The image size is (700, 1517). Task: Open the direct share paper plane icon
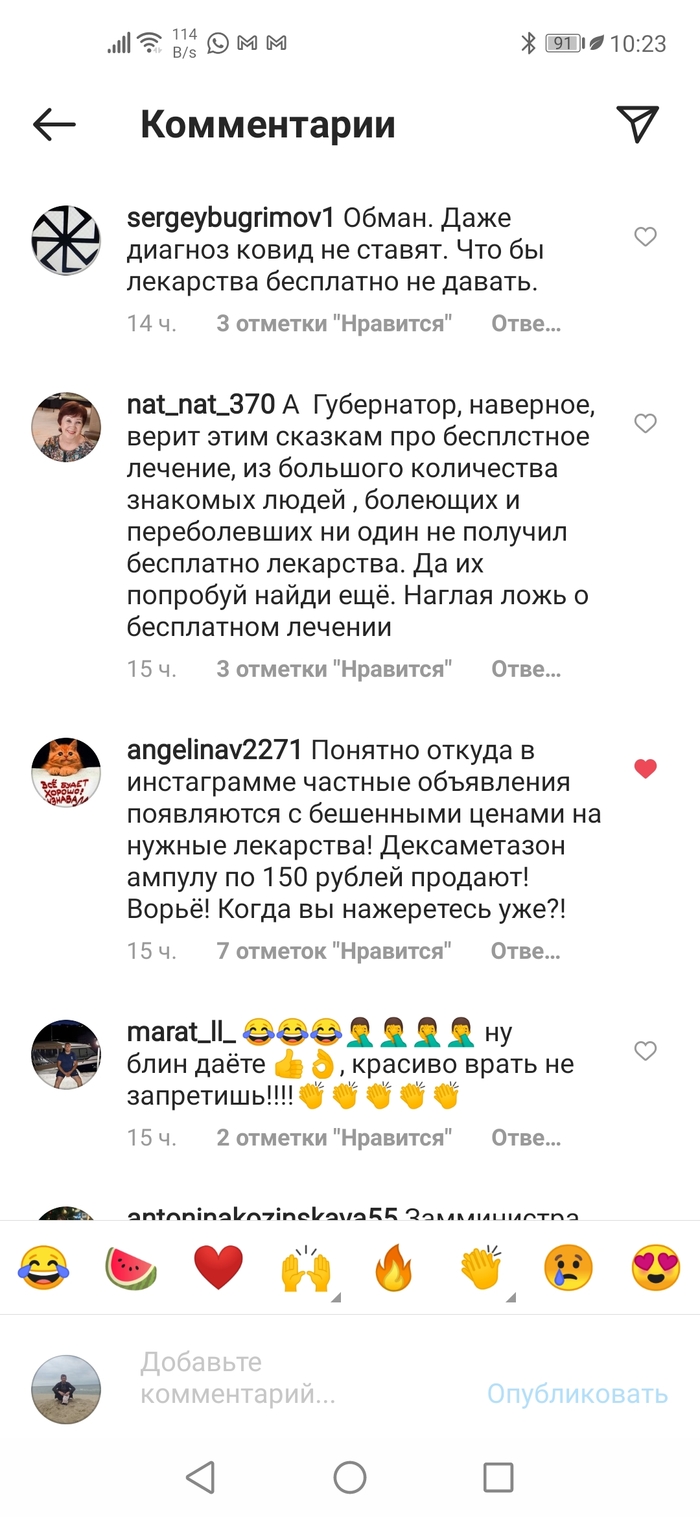pos(637,123)
